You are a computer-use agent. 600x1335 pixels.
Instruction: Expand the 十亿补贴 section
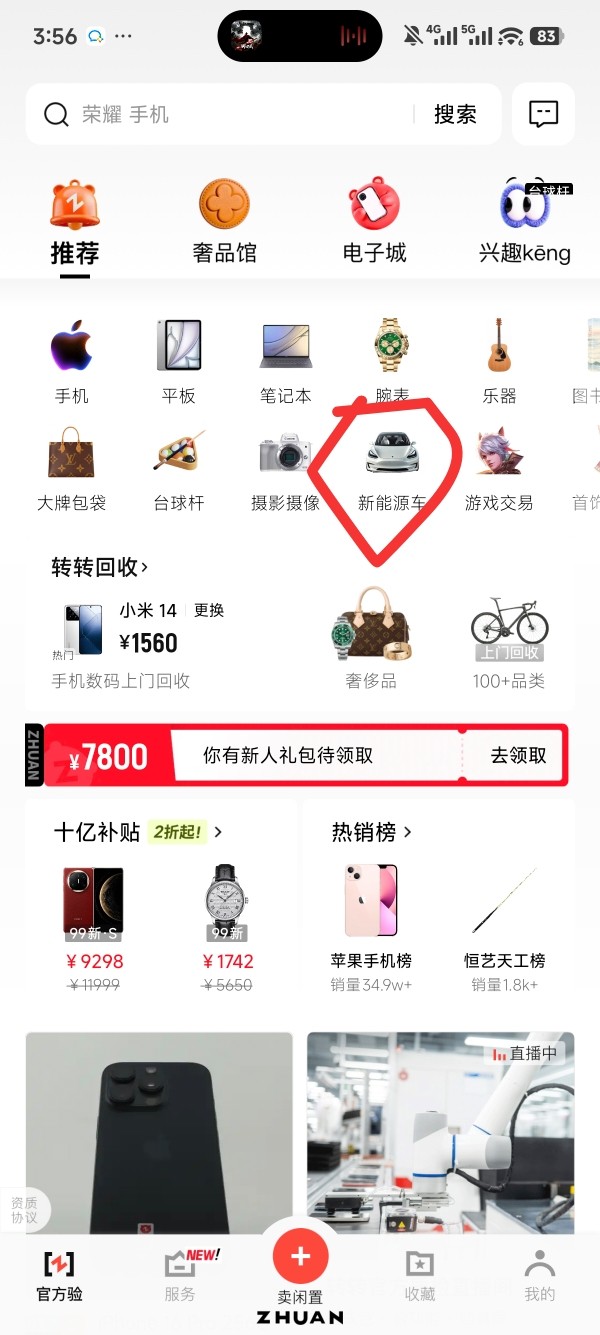point(138,831)
